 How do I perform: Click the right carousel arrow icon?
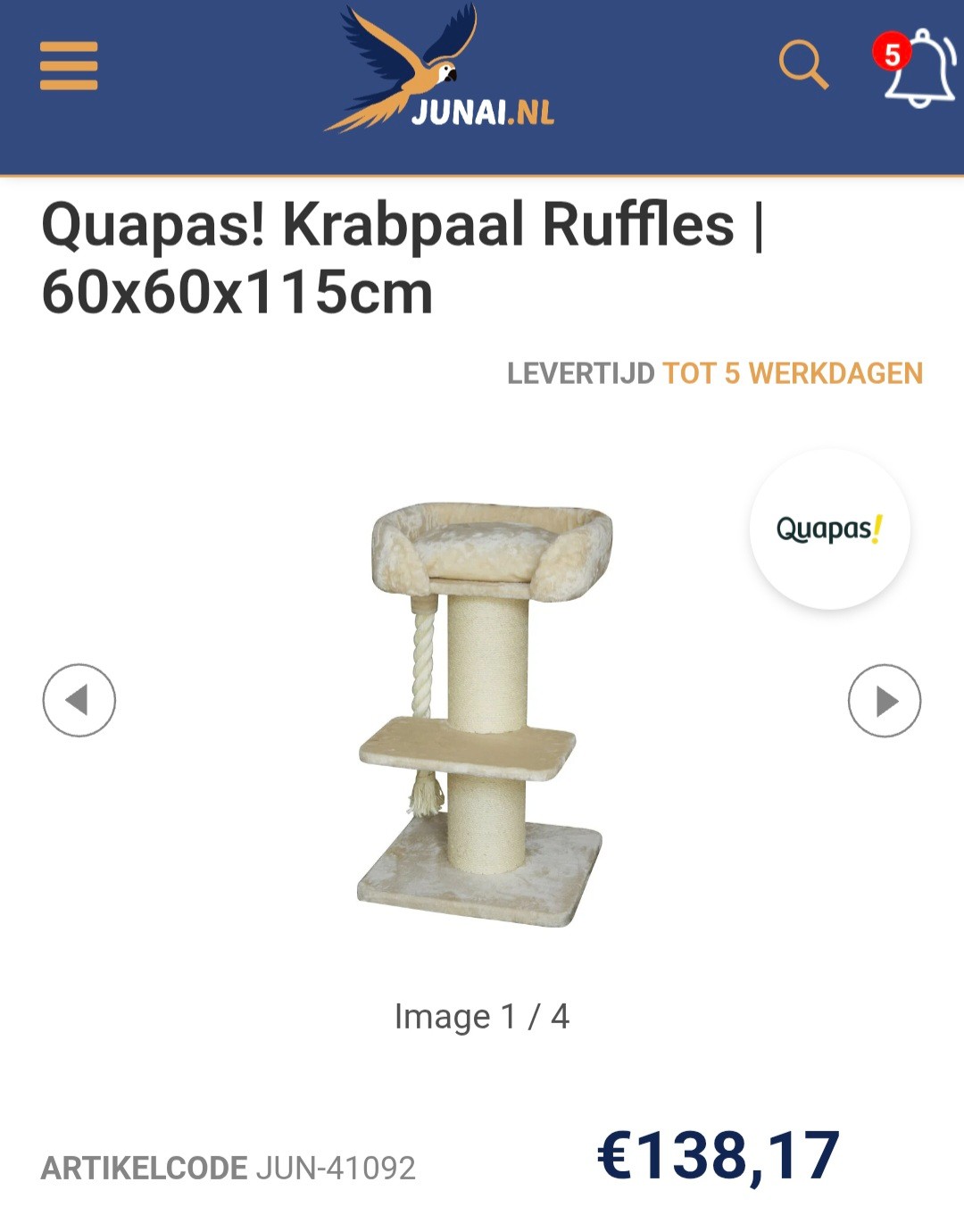[x=885, y=701]
